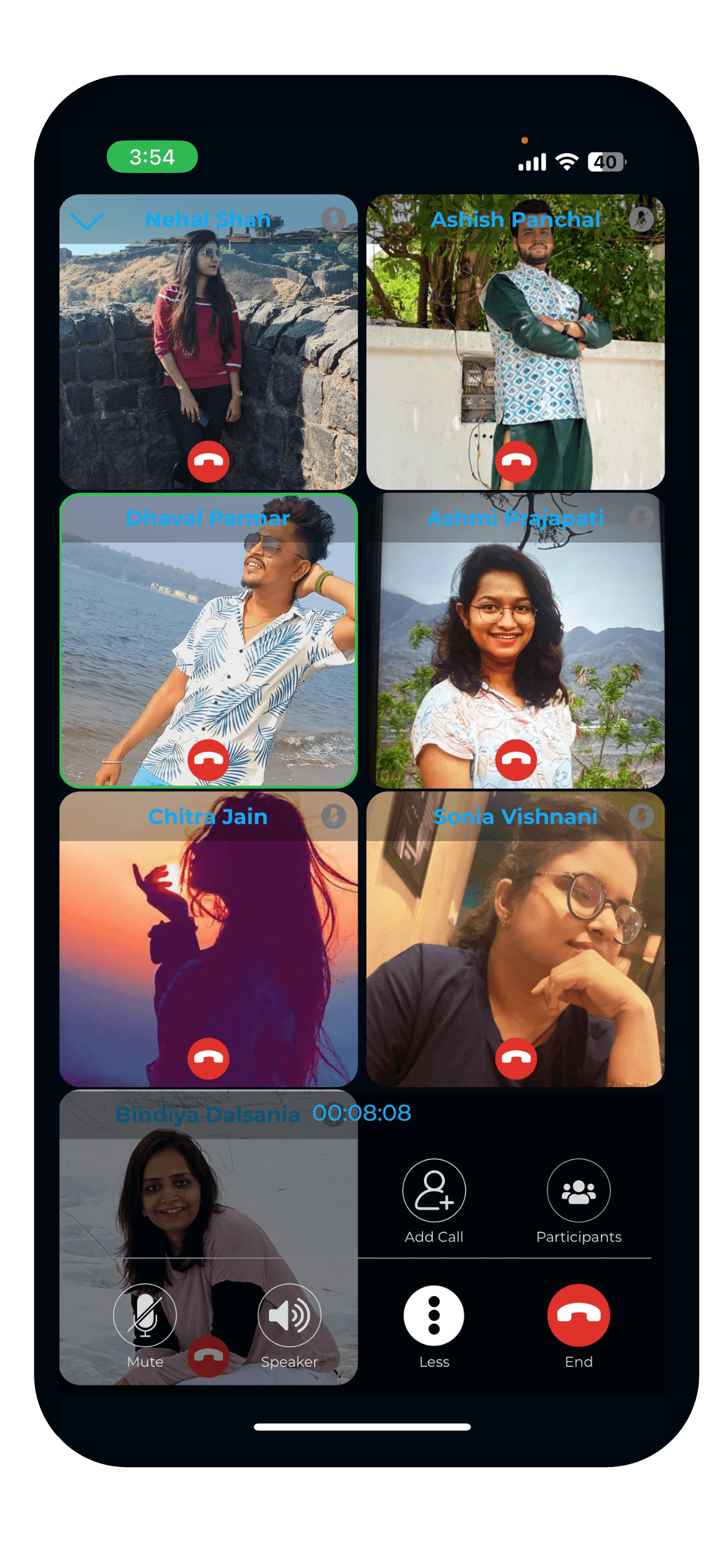
Task: Open the Participants list
Action: [578, 1190]
